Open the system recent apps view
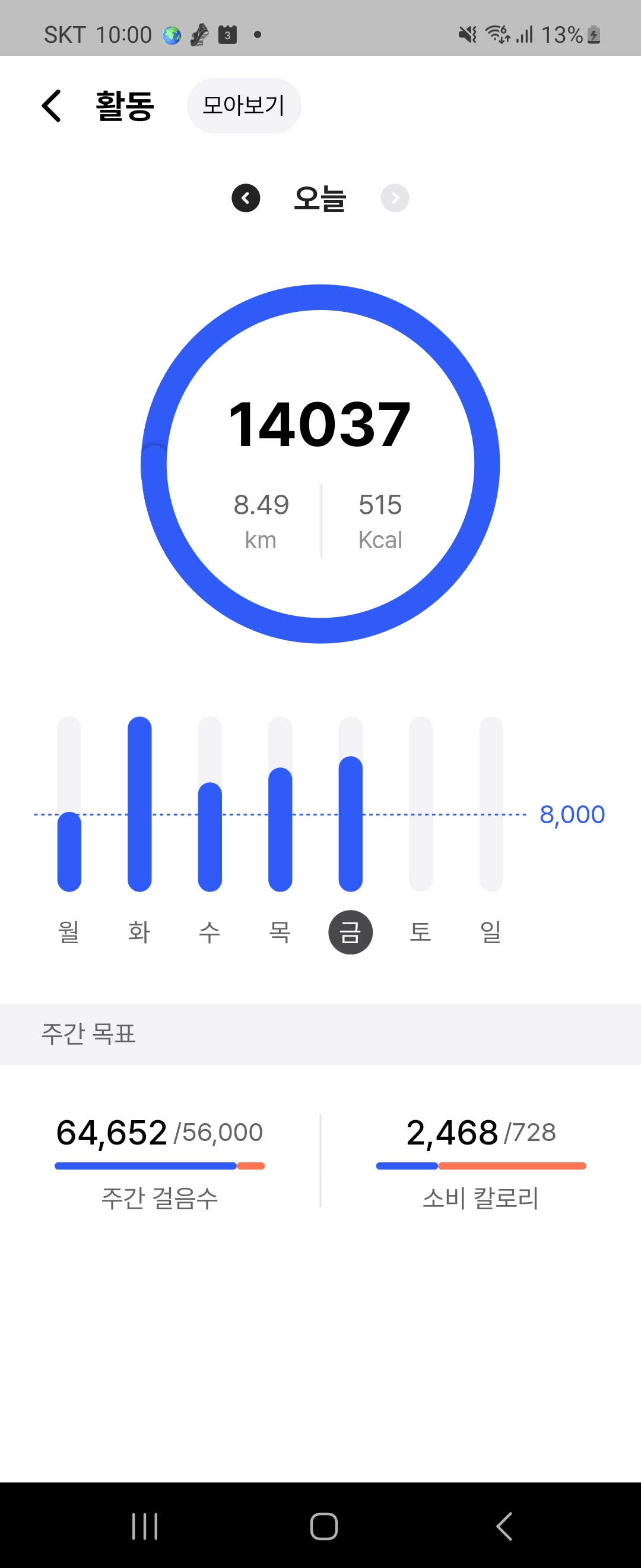This screenshot has height=1568, width=641. (x=145, y=1526)
